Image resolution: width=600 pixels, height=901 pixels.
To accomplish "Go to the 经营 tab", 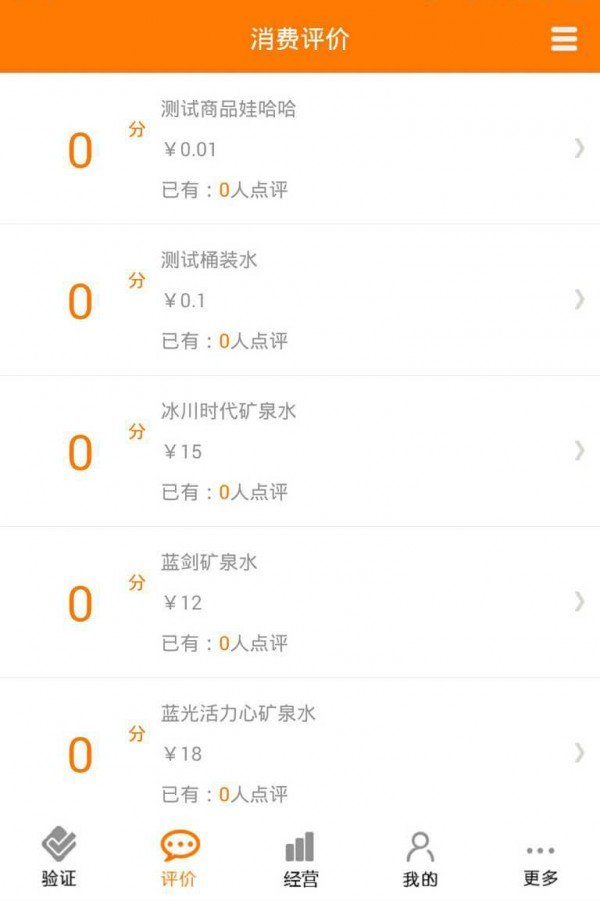I will point(300,859).
